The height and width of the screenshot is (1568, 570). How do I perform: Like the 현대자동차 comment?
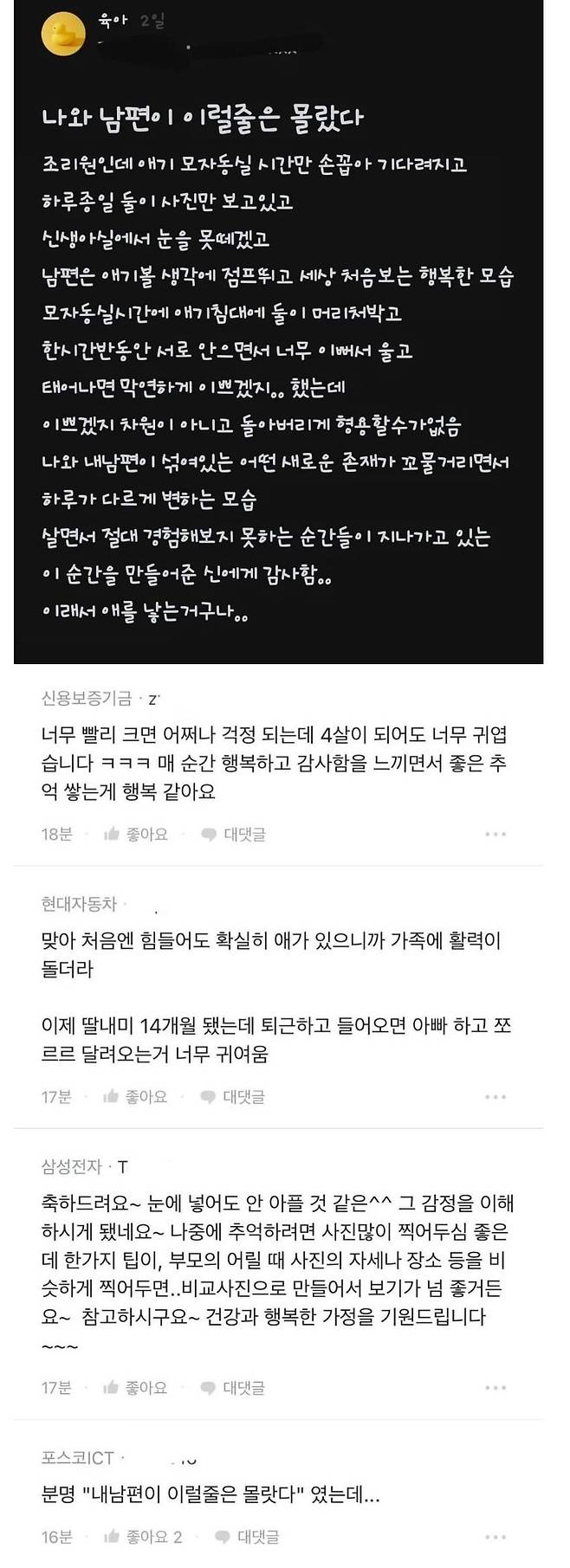click(x=135, y=1096)
